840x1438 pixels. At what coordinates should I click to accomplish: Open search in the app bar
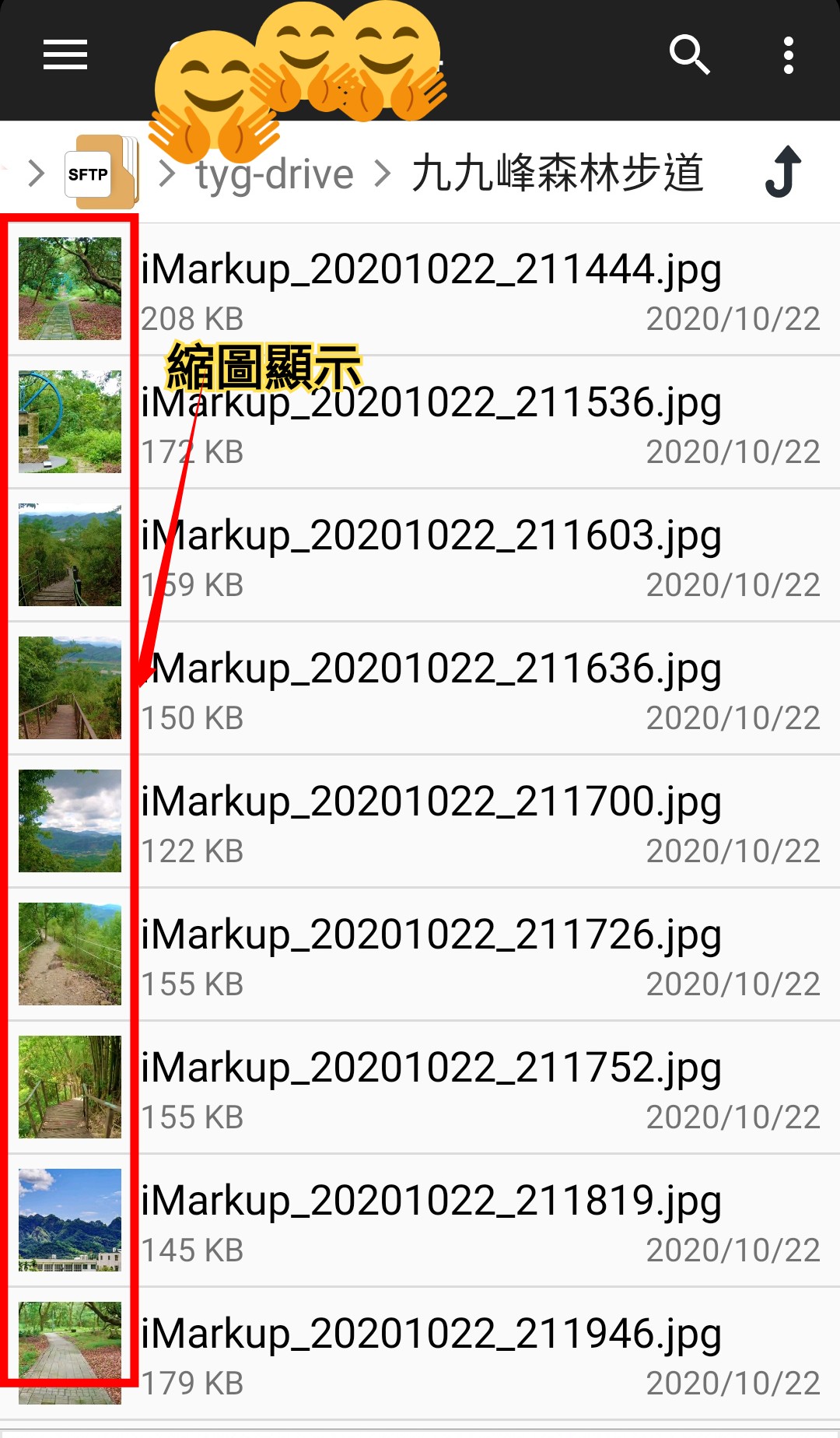tap(690, 55)
